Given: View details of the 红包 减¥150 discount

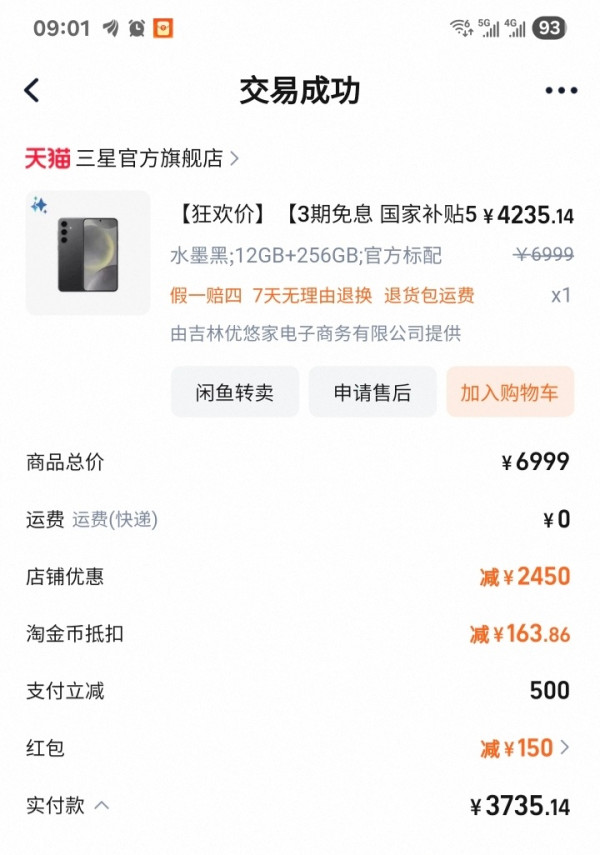Looking at the screenshot, I should [525, 748].
